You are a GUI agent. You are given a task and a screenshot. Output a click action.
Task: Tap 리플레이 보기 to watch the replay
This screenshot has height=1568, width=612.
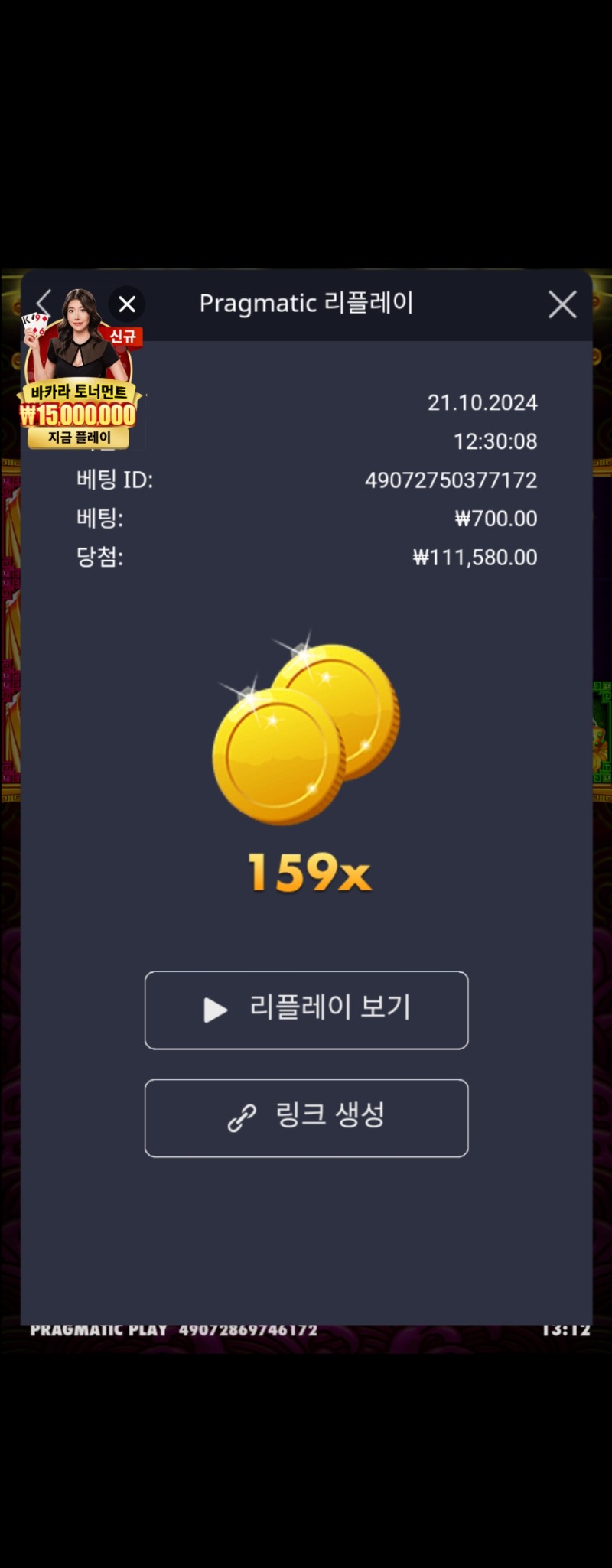click(306, 1010)
